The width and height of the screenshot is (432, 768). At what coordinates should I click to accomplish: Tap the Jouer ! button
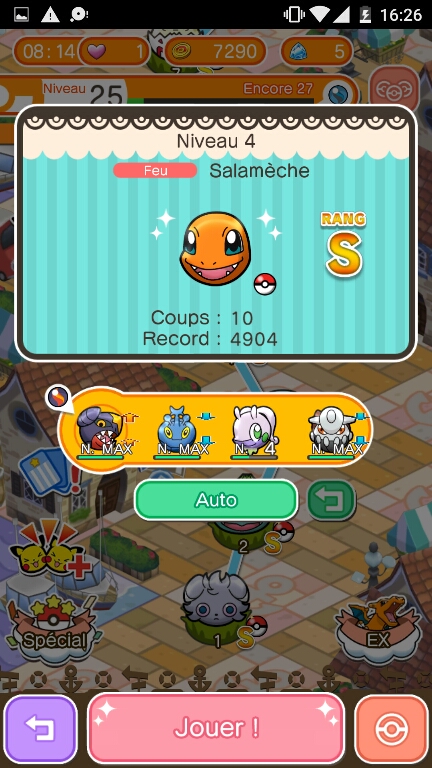(216, 728)
